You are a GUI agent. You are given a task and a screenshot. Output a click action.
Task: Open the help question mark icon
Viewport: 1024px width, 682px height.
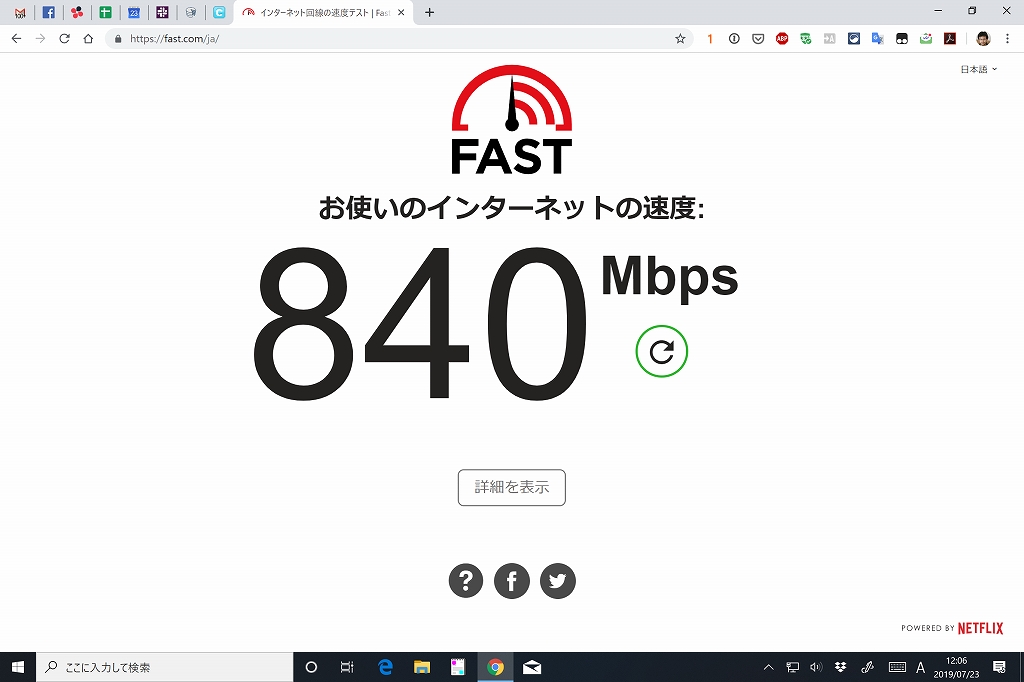point(465,580)
